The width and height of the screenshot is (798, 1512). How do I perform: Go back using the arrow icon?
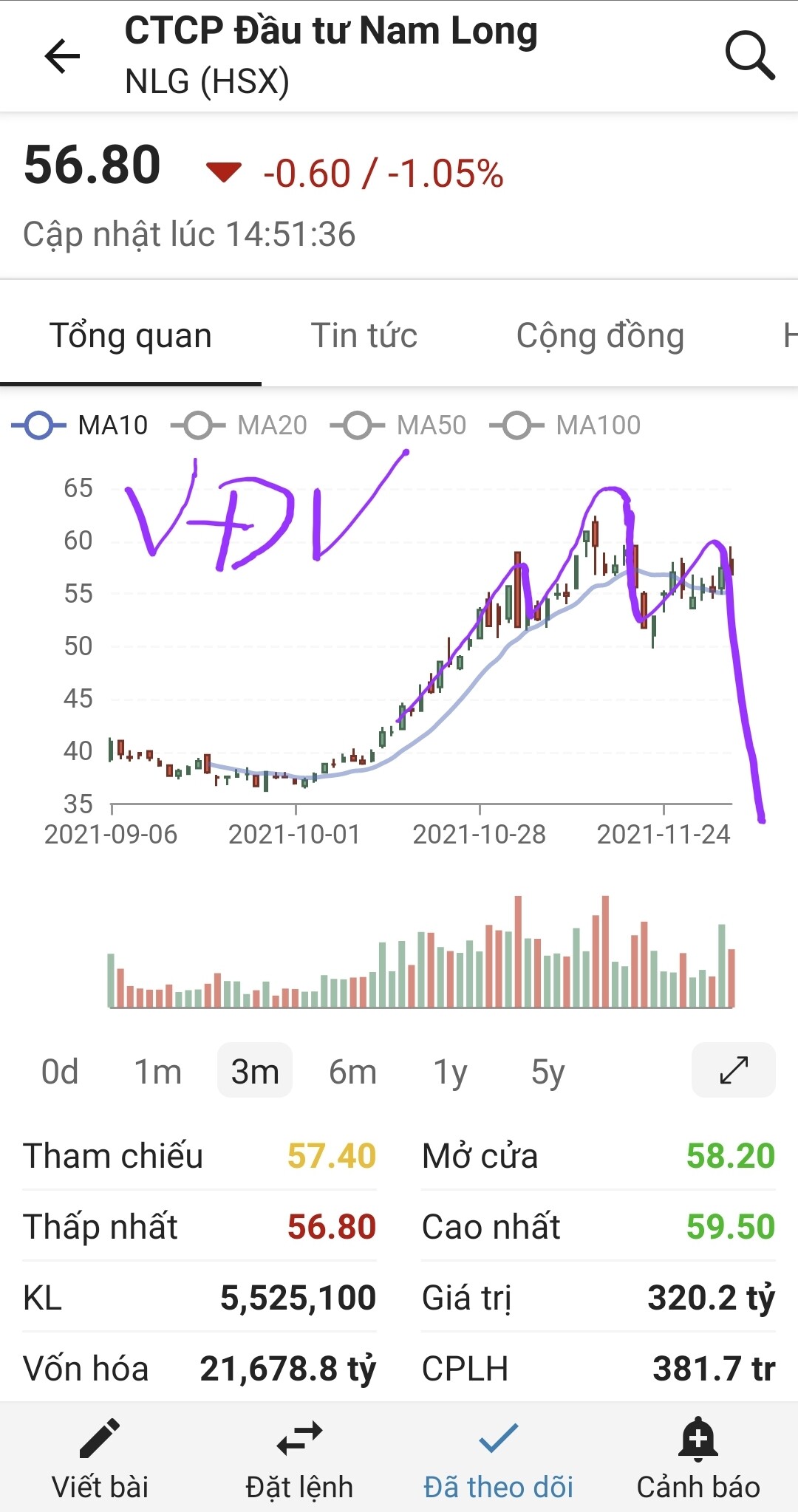pos(63,56)
